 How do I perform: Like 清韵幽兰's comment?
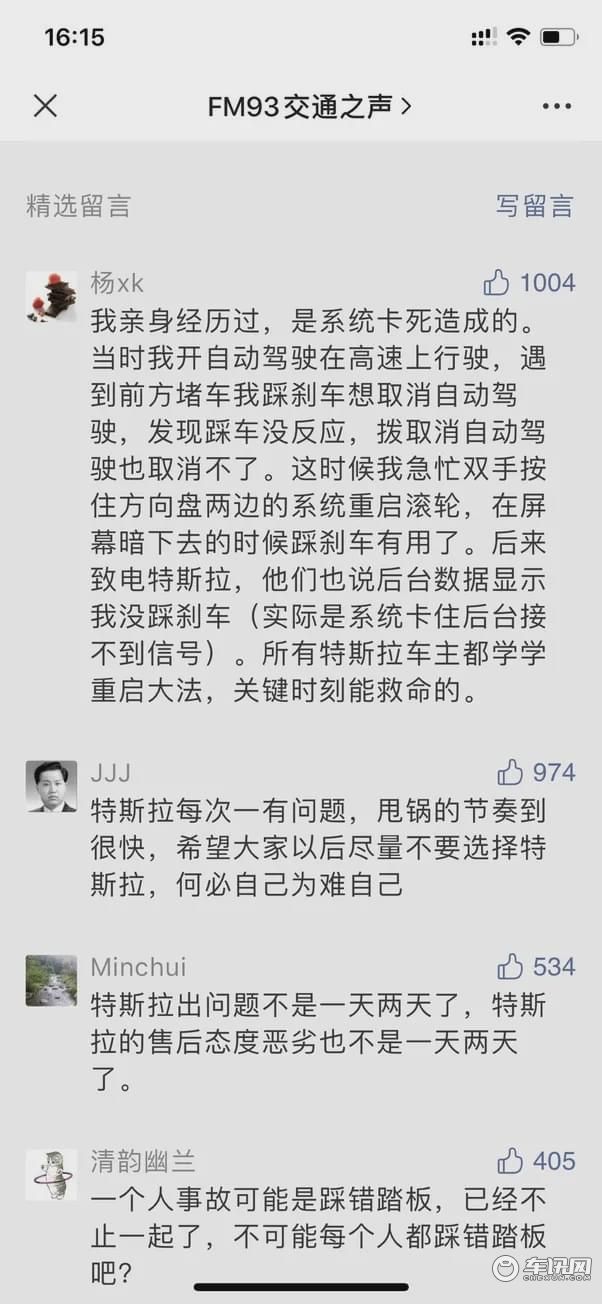(x=510, y=1161)
